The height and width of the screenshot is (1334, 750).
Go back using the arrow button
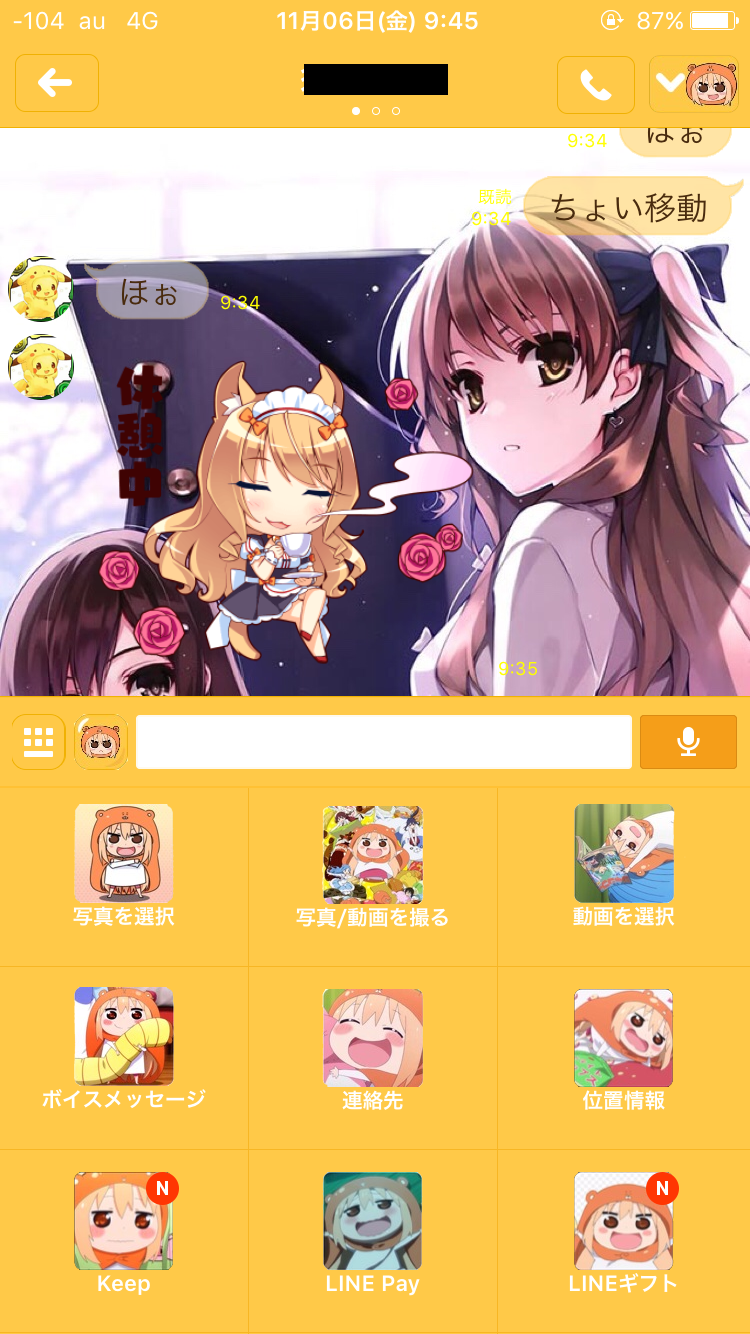(57, 84)
